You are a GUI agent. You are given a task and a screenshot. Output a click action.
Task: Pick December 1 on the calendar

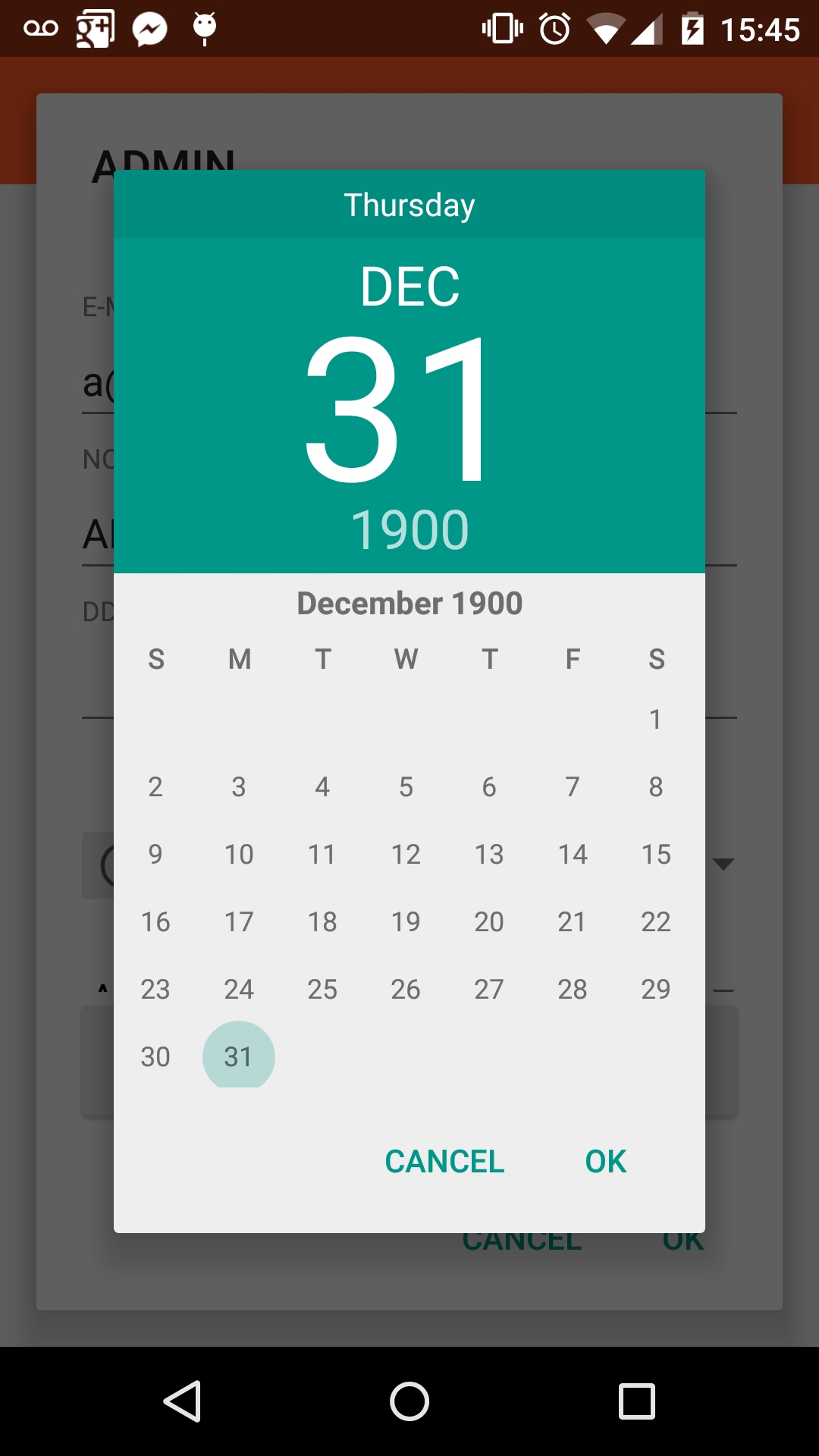655,719
